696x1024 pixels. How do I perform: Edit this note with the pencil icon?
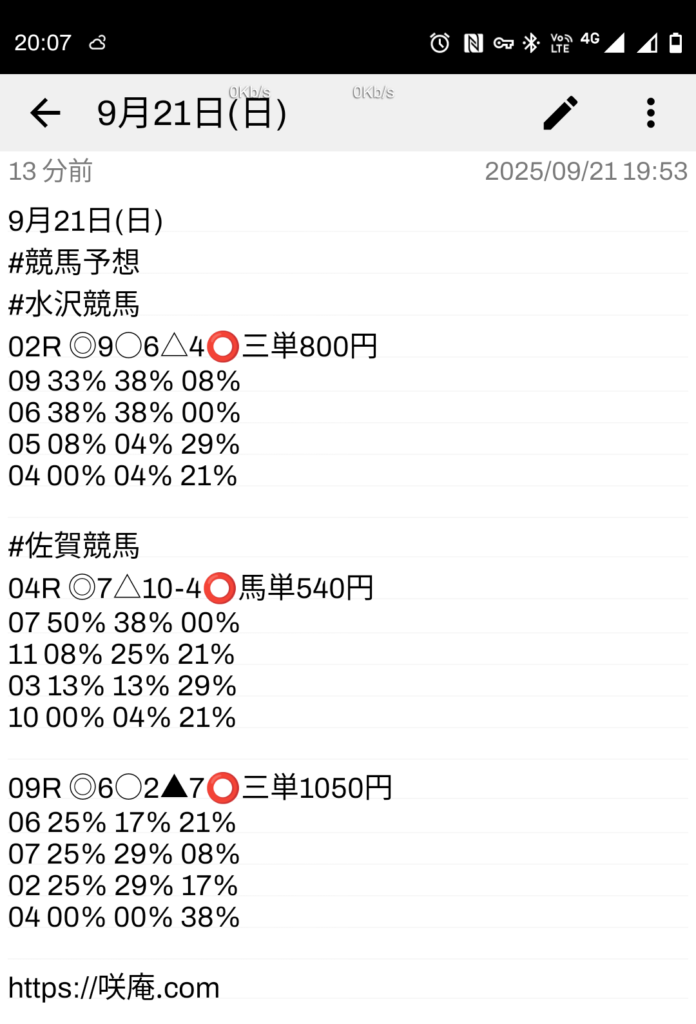pos(561,113)
